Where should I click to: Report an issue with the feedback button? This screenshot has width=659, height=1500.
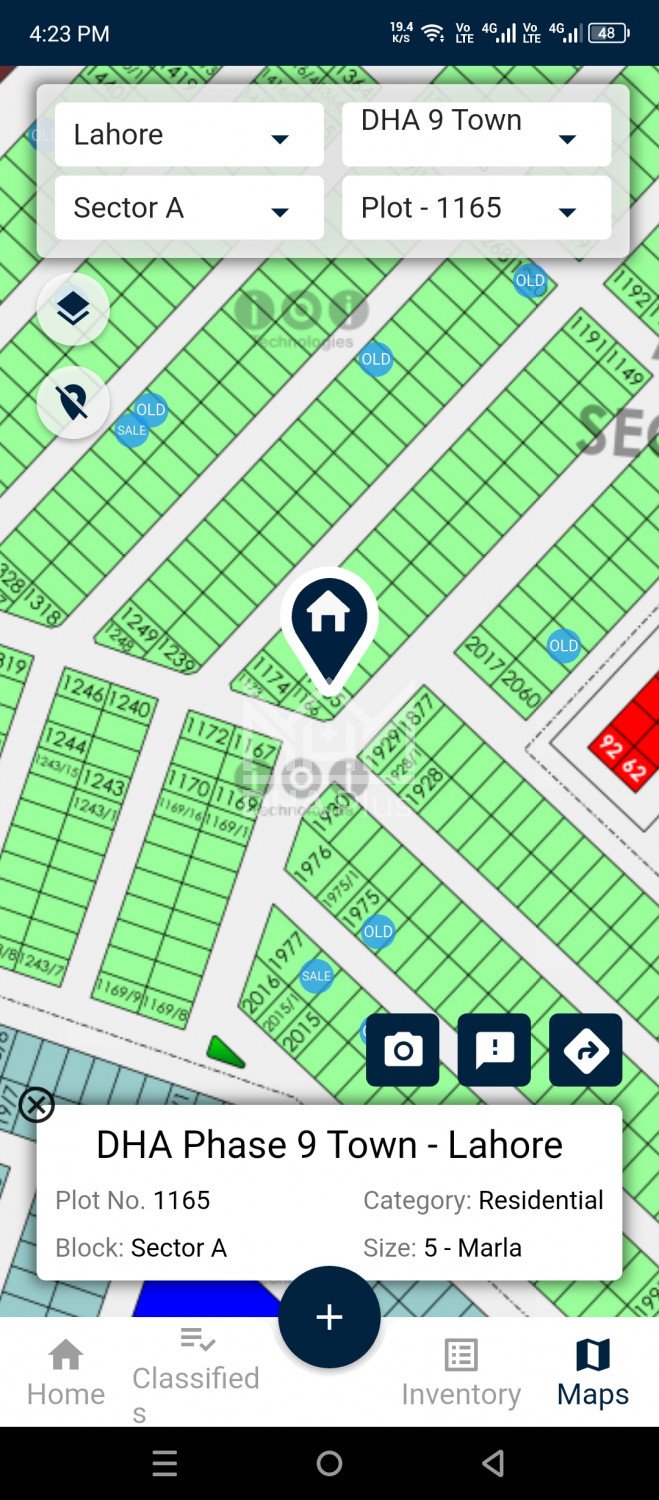click(494, 1050)
